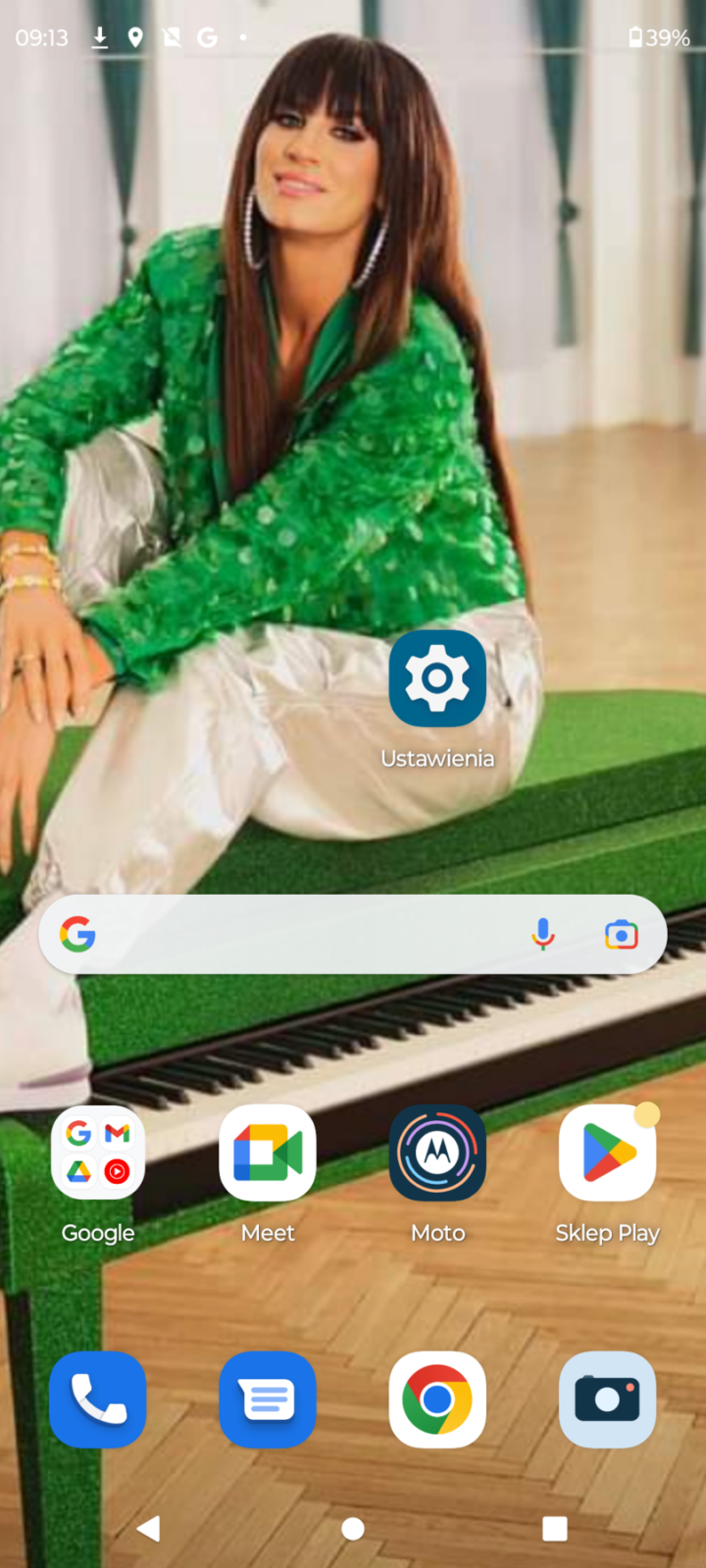
Task: Launch the Chrome browser
Action: pos(437,1399)
